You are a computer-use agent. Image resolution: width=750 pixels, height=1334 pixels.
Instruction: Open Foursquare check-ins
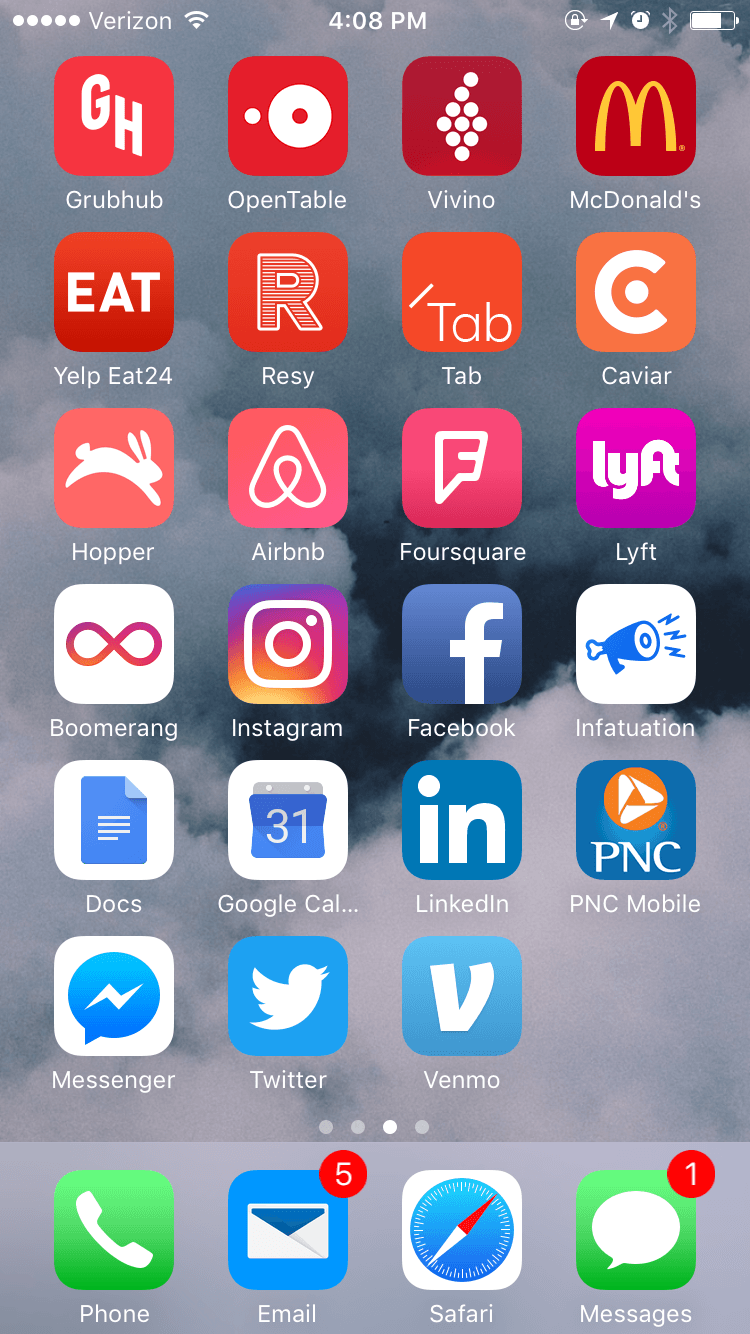click(x=461, y=467)
